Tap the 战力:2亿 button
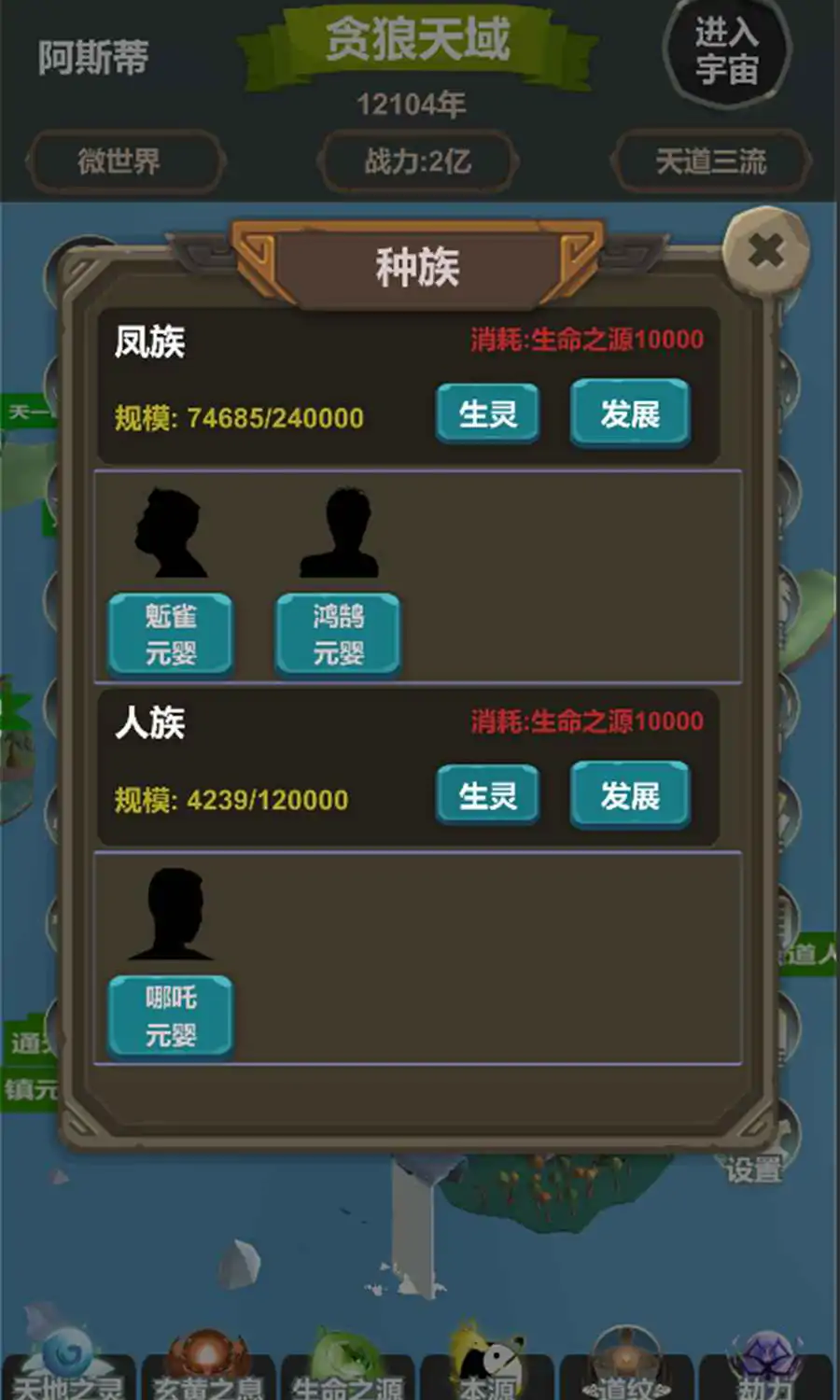The width and height of the screenshot is (840, 1400). [x=417, y=161]
